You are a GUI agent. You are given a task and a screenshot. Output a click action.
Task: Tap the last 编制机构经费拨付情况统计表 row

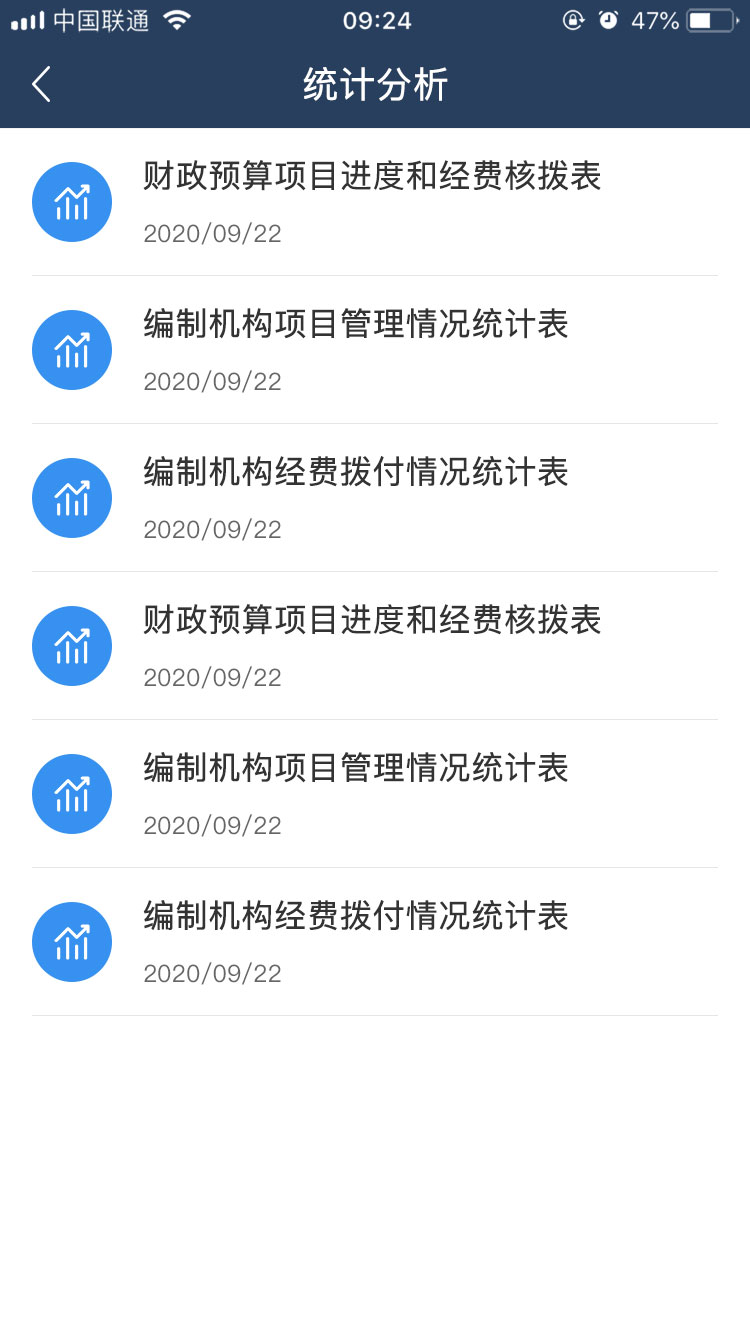(x=375, y=942)
